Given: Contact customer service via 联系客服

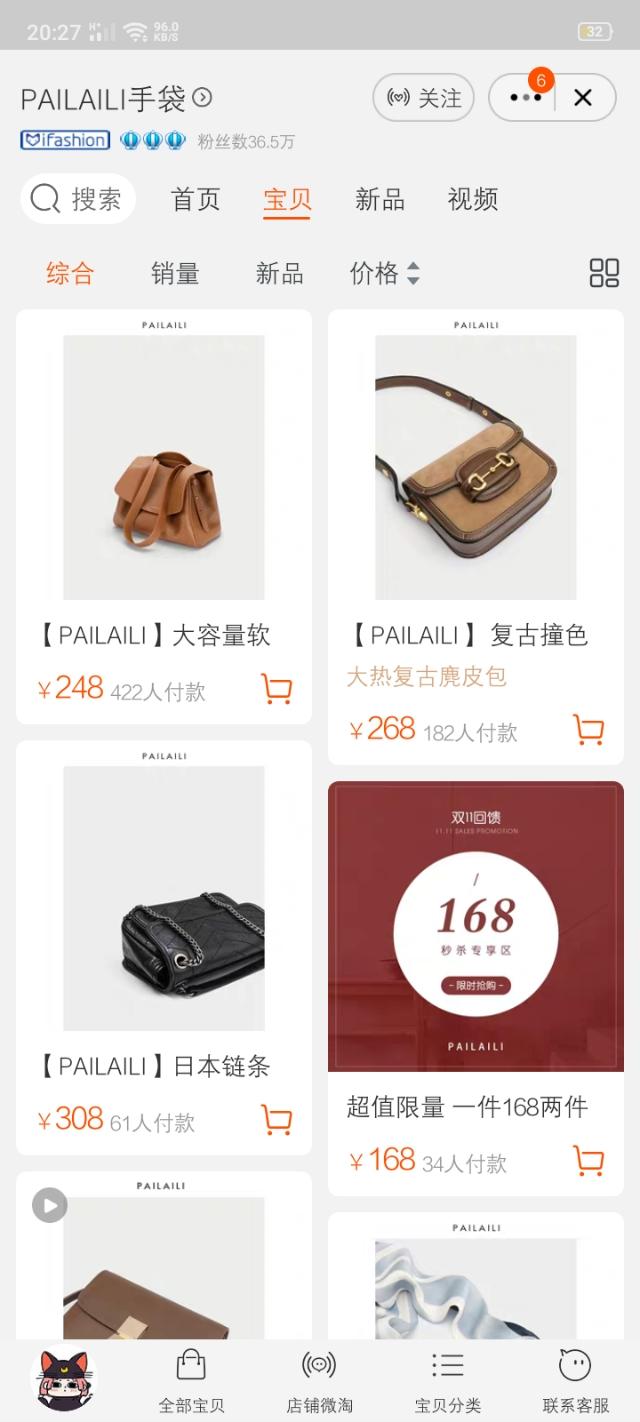Looking at the screenshot, I should click(x=575, y=1381).
